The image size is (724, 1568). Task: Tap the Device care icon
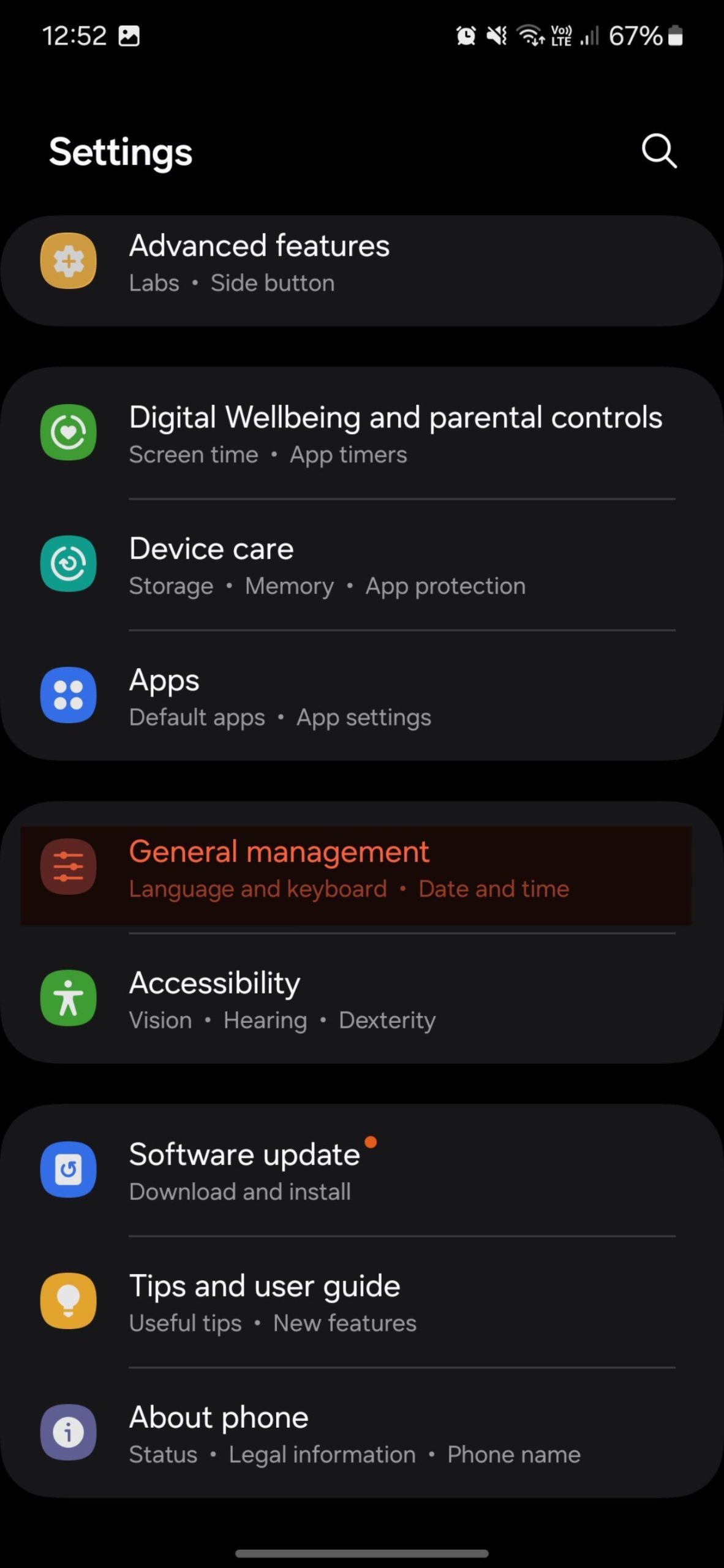[x=68, y=564]
